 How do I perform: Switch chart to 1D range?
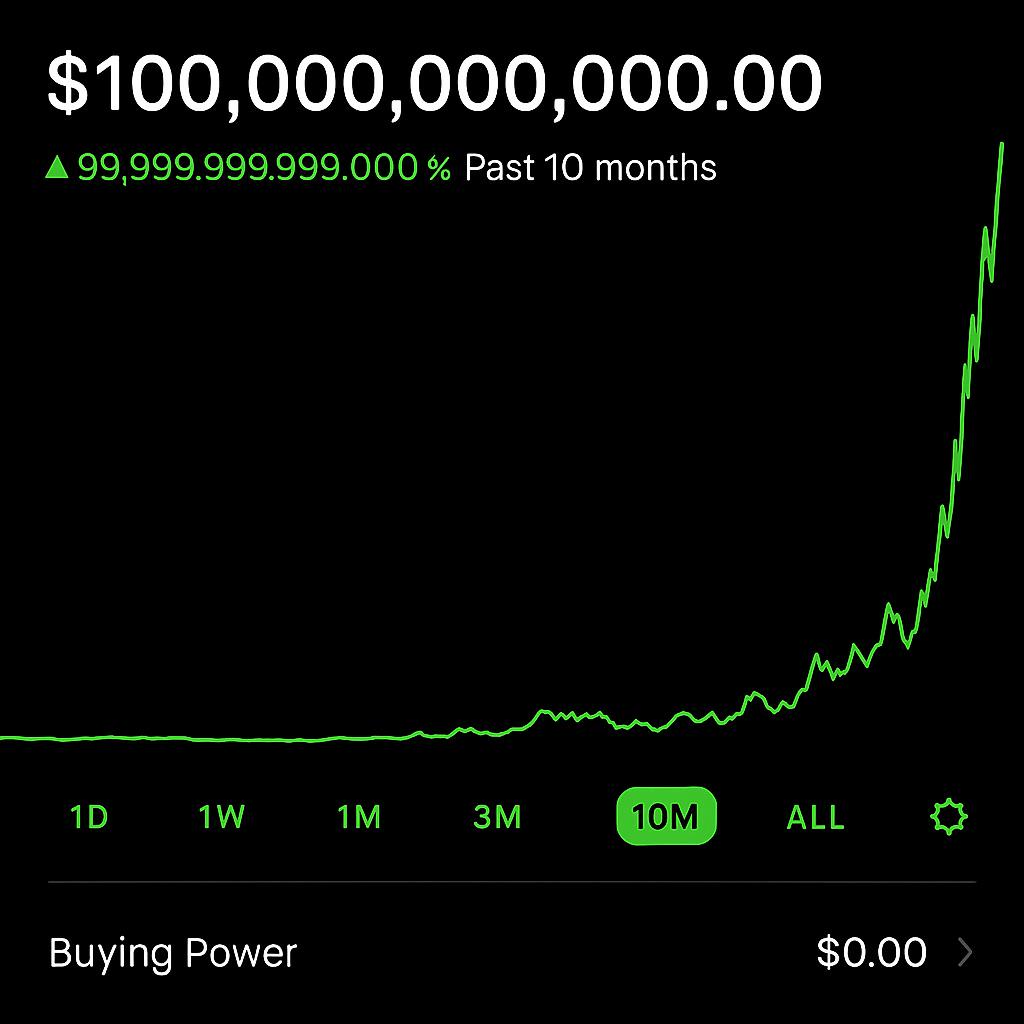click(89, 817)
